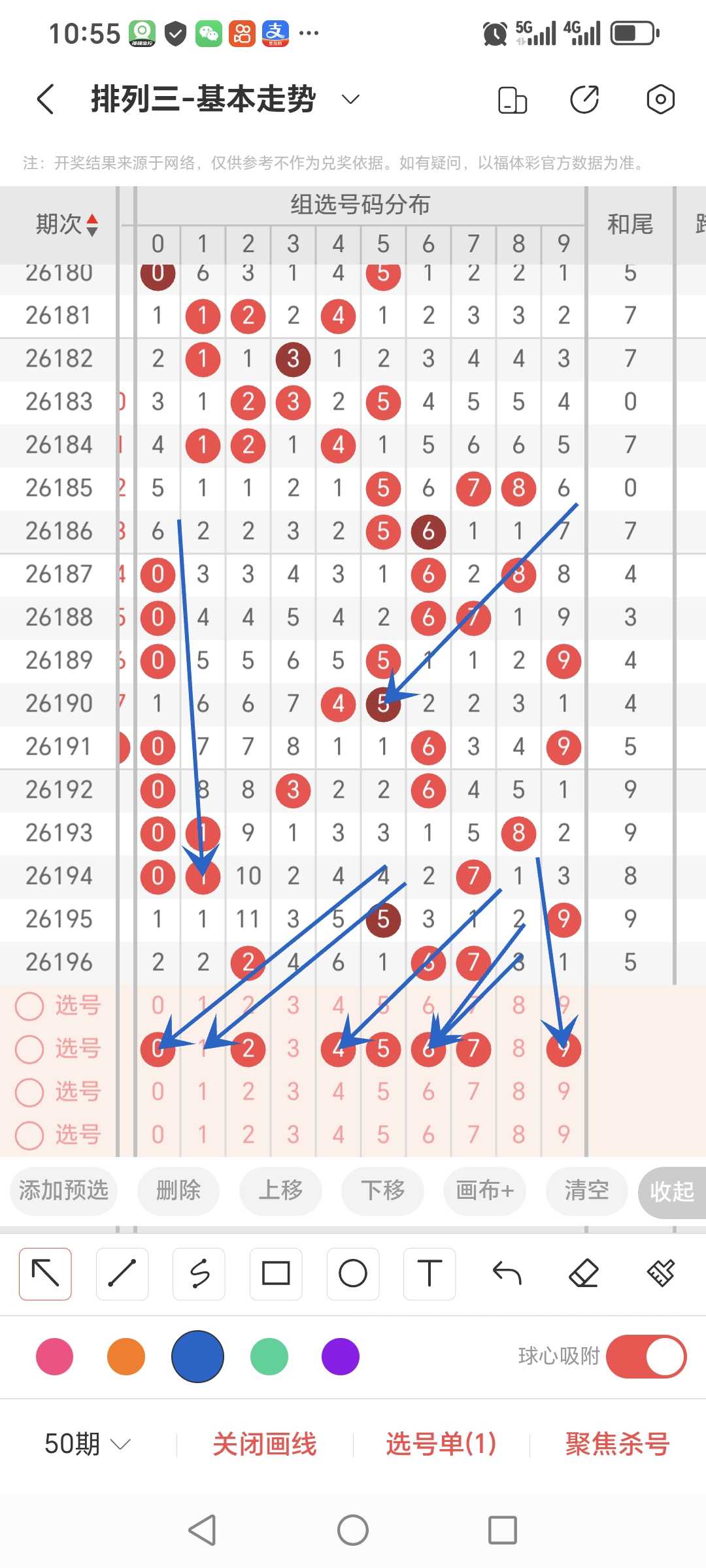The height and width of the screenshot is (1568, 706).
Task: Open the 50期 period dropdown
Action: click(88, 1444)
